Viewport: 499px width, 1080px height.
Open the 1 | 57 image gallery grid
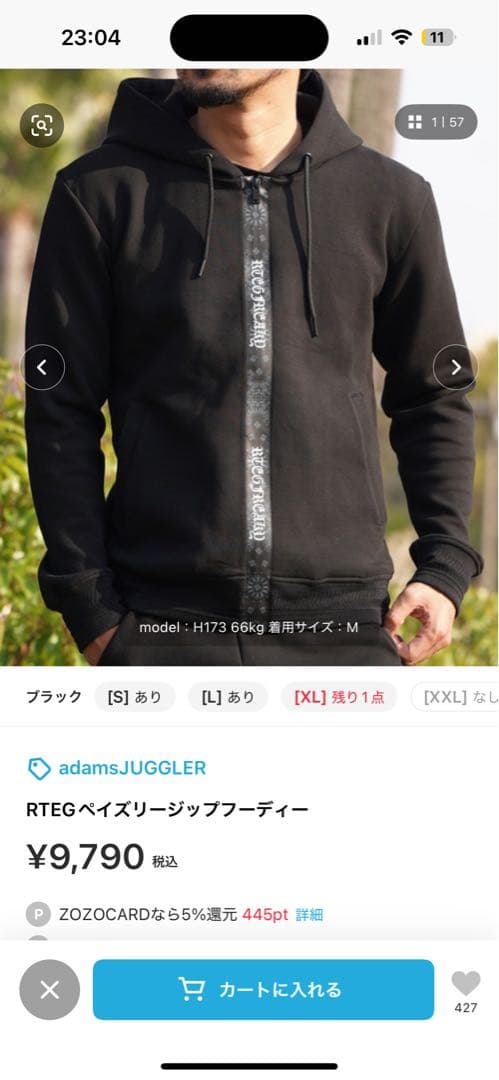pyautogui.click(x=436, y=123)
